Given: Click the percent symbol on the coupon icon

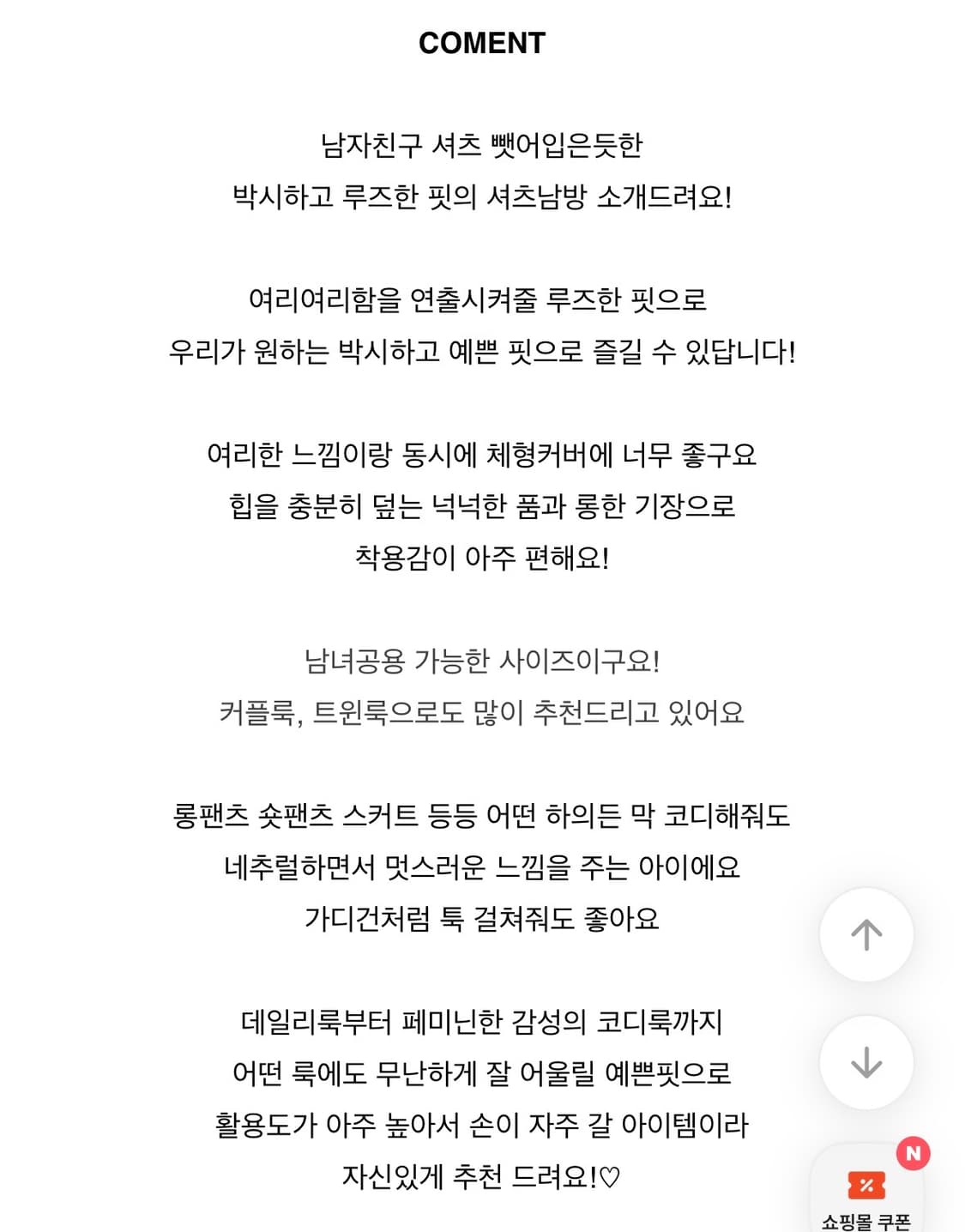Looking at the screenshot, I should pyautogui.click(x=867, y=1185).
